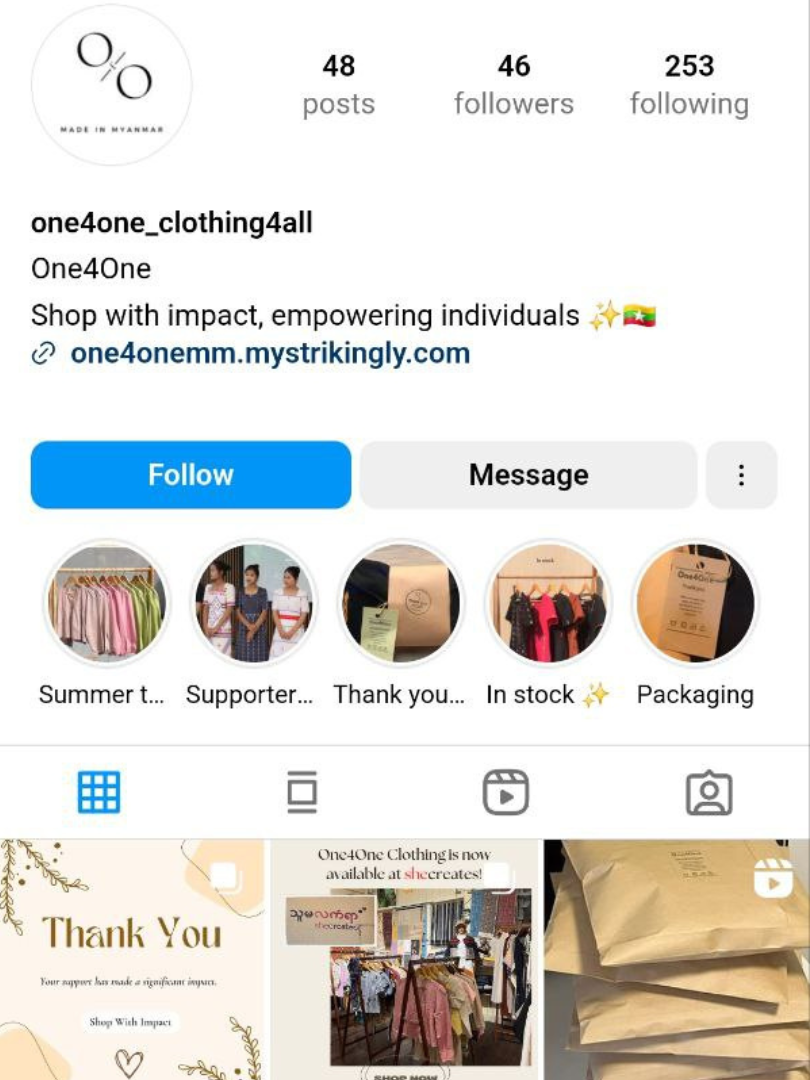Switch to the posts grid tab
The height and width of the screenshot is (1080, 810).
point(99,793)
